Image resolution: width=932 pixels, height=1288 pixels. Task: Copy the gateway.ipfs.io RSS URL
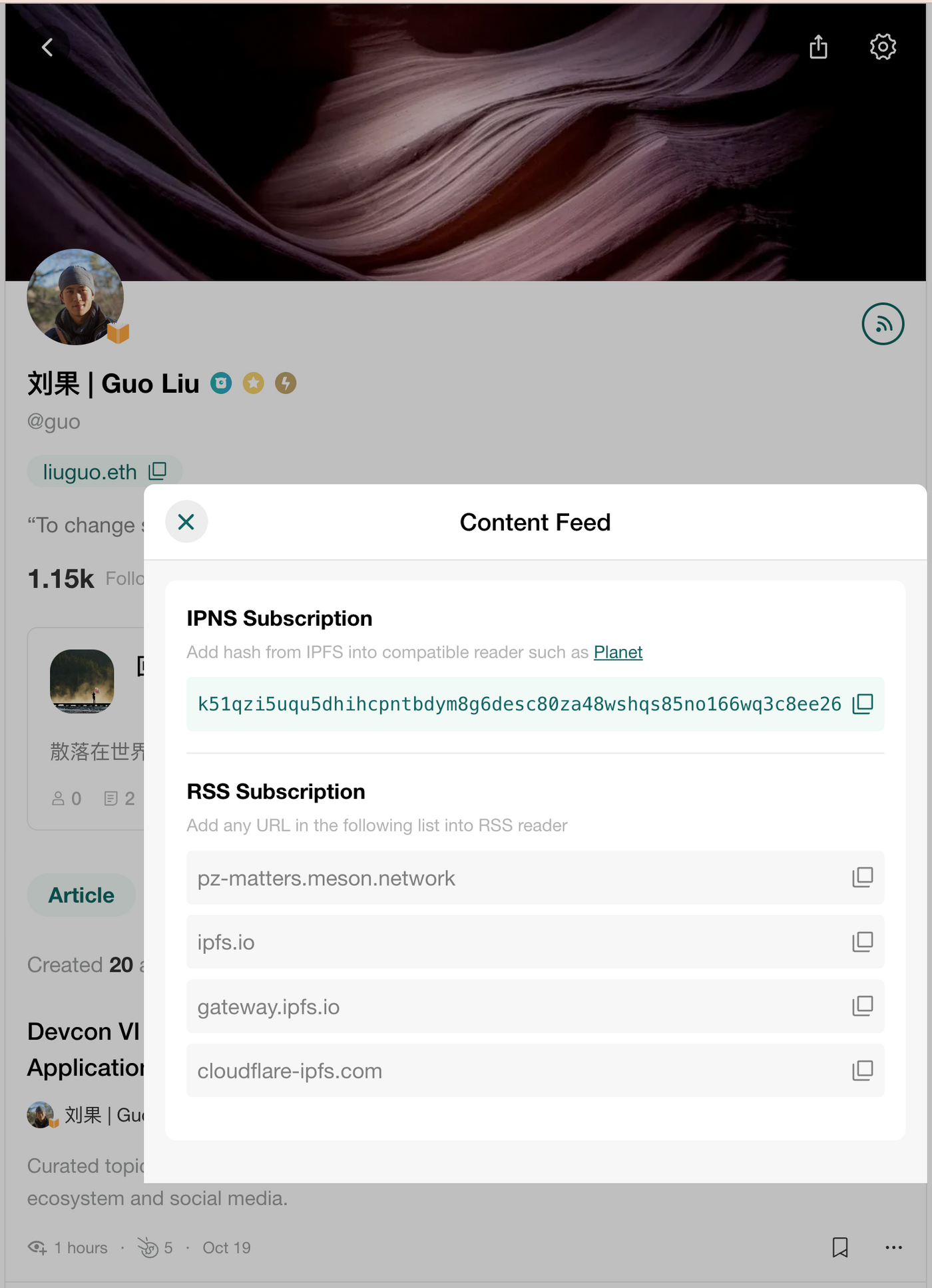click(863, 1006)
